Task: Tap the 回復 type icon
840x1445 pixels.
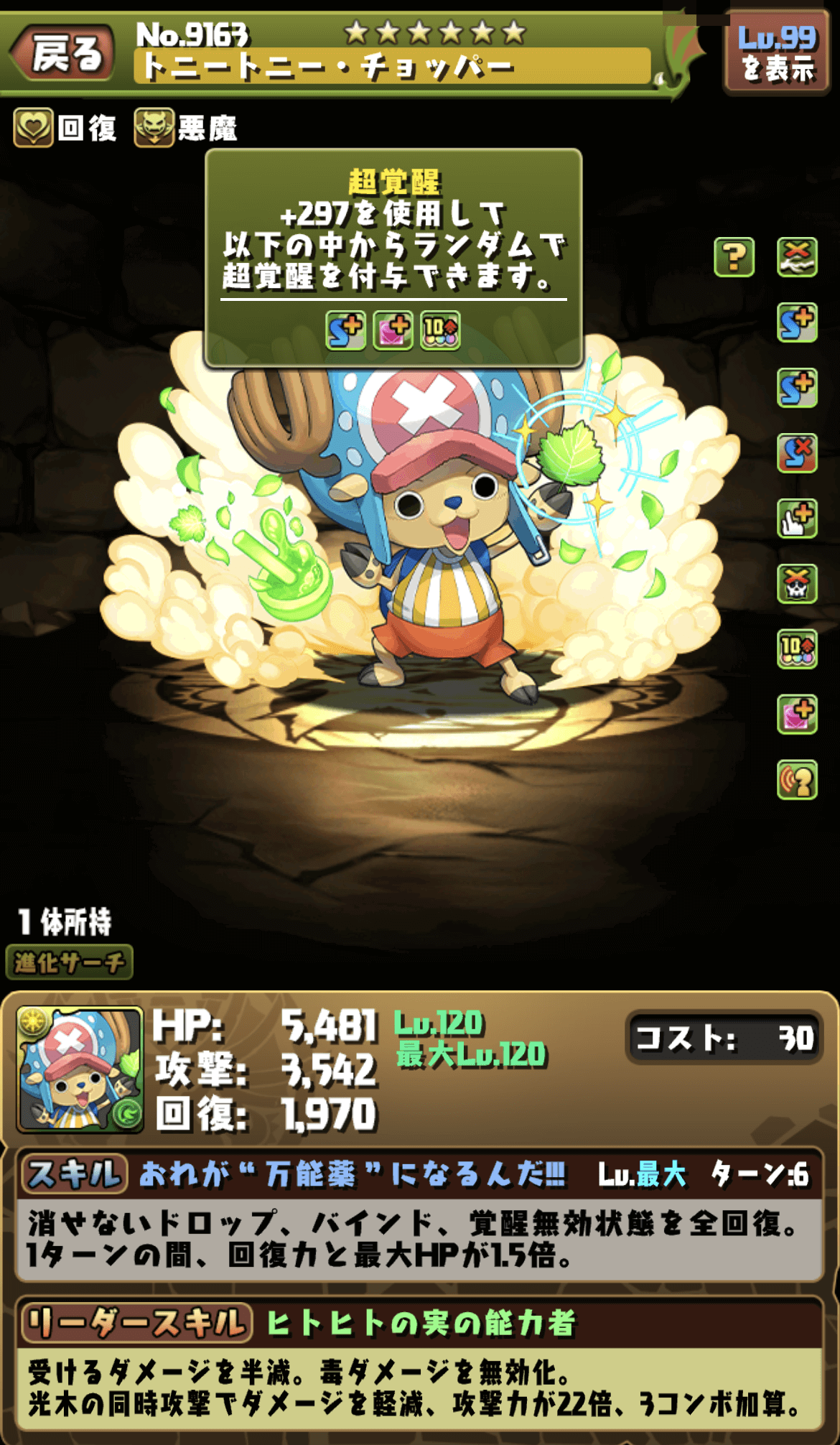Action: click(34, 129)
